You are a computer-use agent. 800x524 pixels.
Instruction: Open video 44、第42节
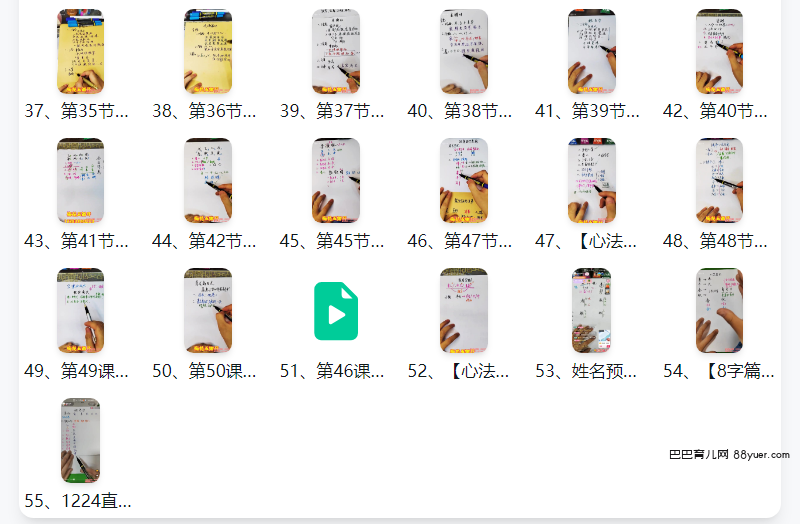point(207,181)
